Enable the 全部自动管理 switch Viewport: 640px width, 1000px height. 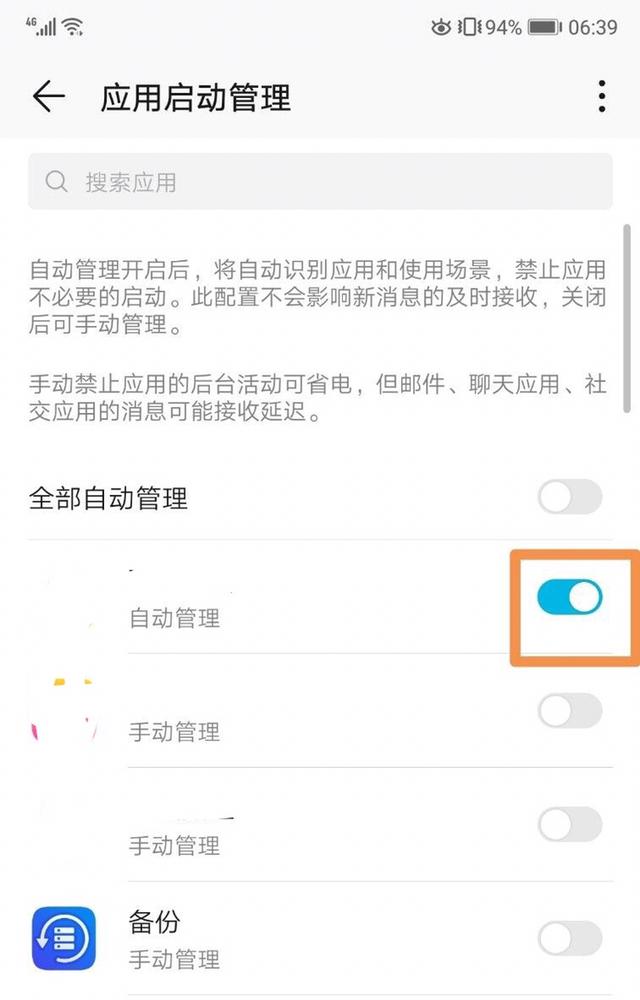570,497
